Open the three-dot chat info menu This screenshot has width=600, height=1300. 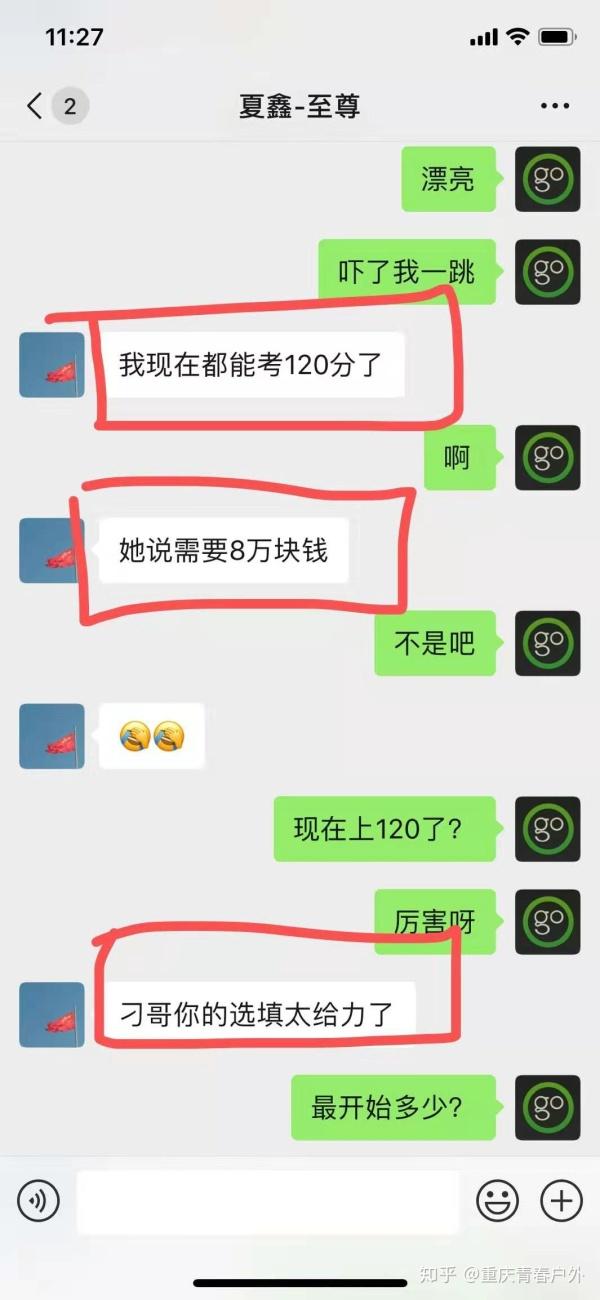click(554, 106)
